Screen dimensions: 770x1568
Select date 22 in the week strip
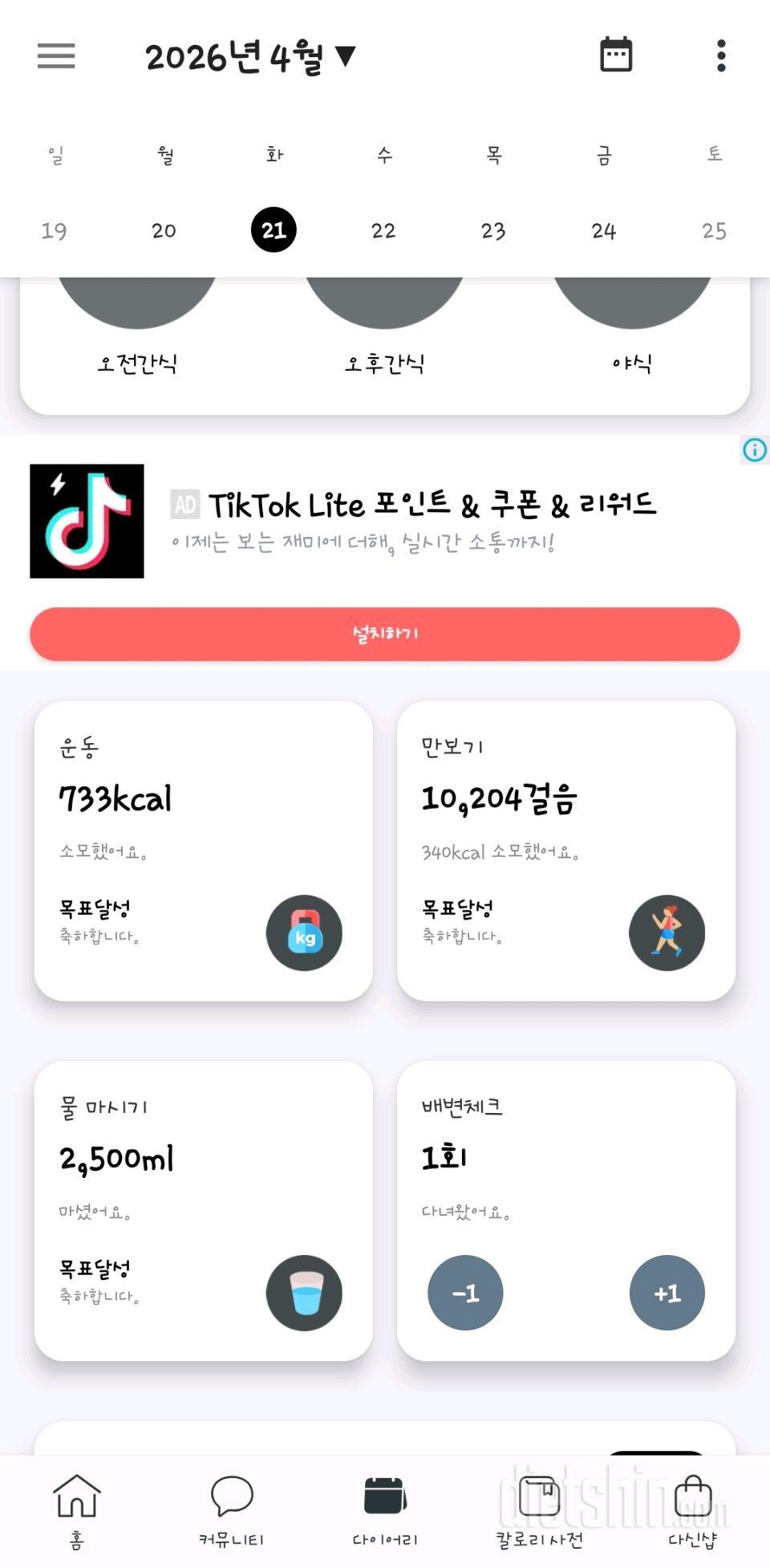(x=383, y=231)
